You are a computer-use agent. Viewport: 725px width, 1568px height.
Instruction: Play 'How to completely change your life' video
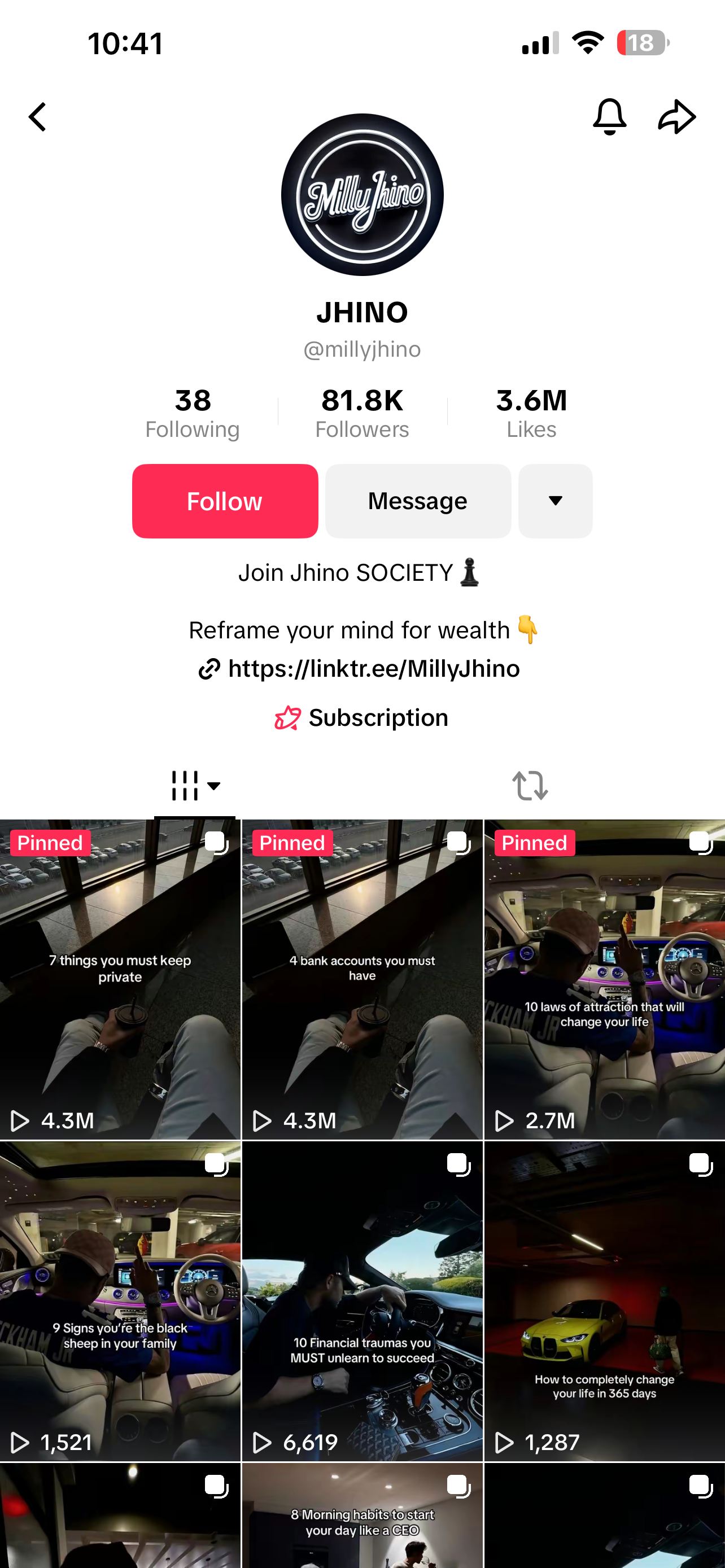pyautogui.click(x=604, y=1302)
